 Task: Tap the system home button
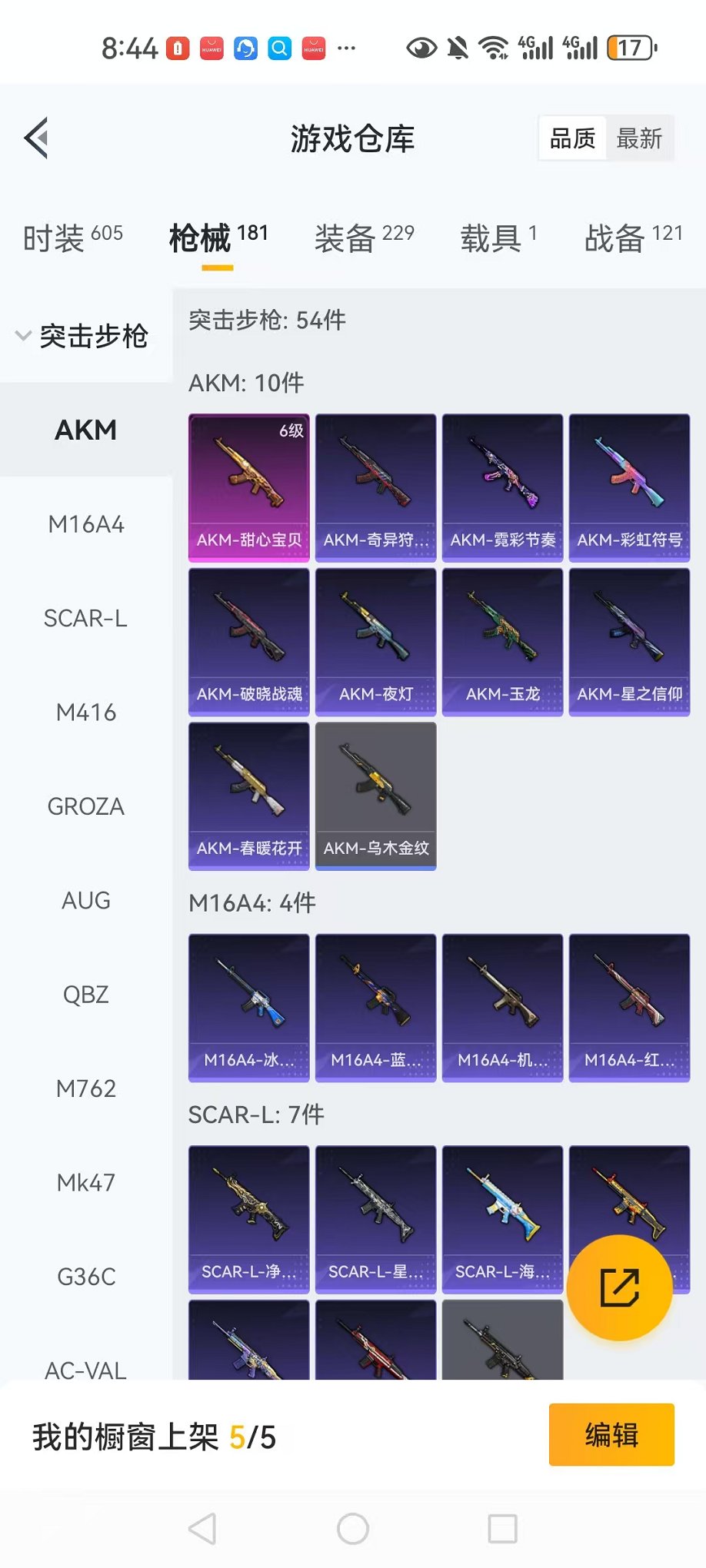coord(353,1529)
